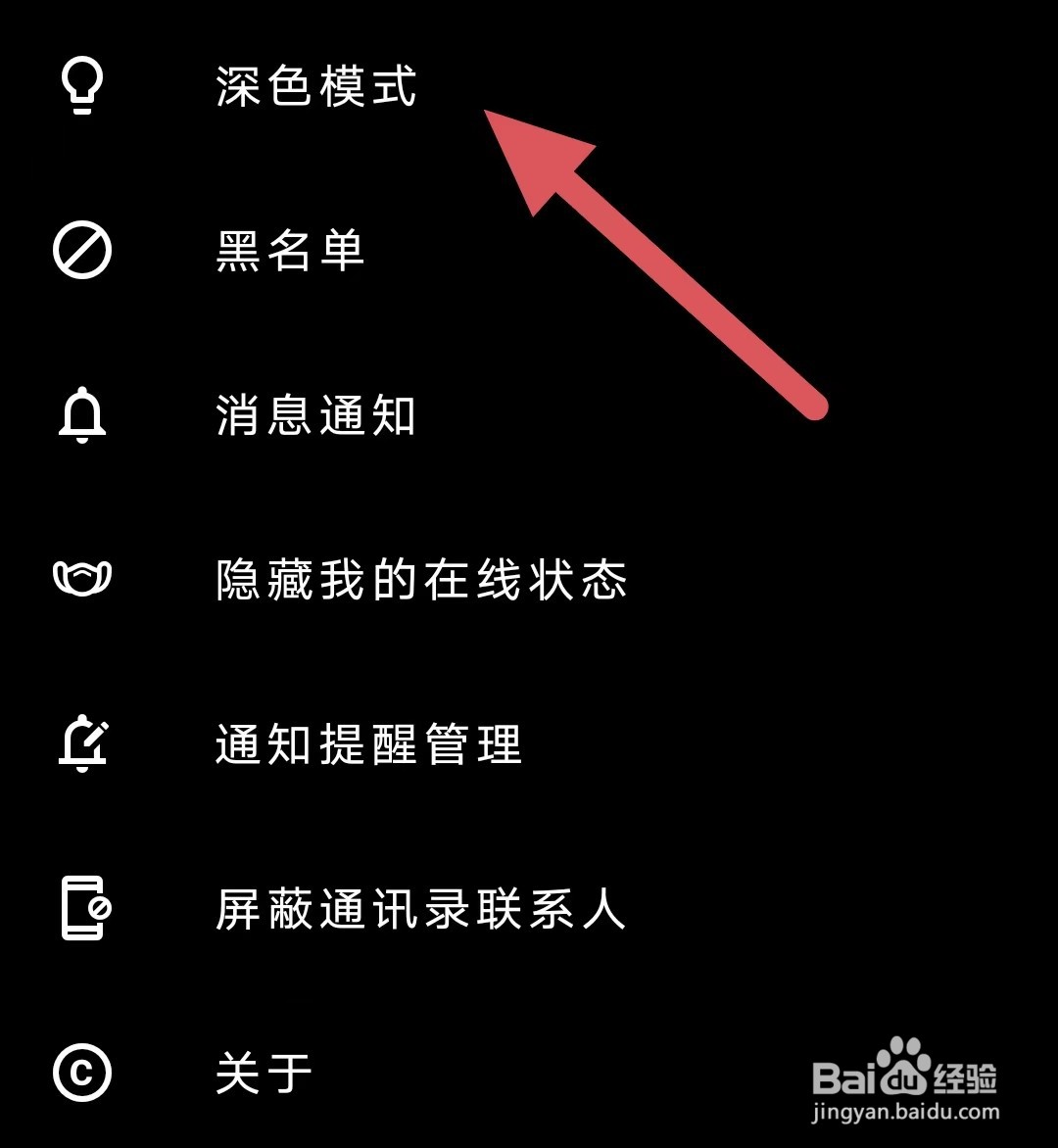Select 隐藏我的在线状态 option
The height and width of the screenshot is (1148, 1058).
pyautogui.click(x=421, y=579)
